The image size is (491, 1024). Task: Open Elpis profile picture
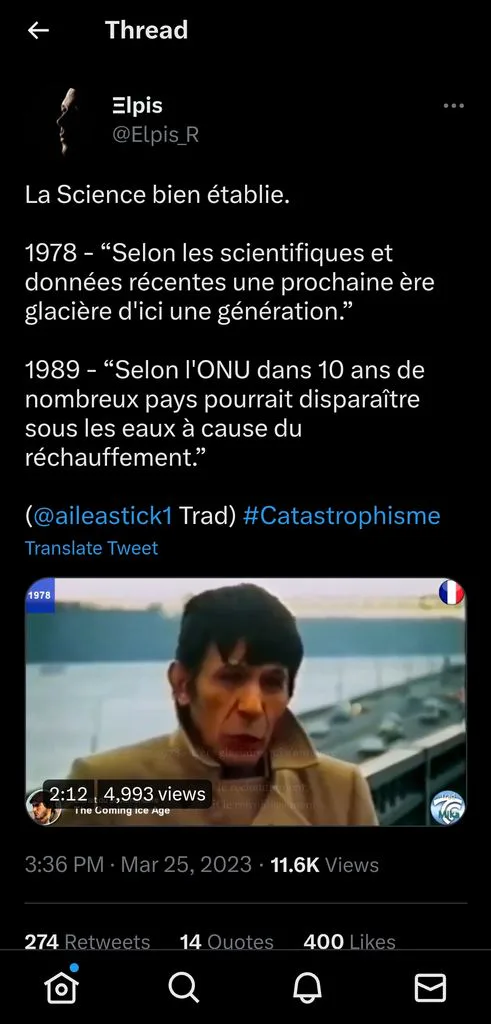click(66, 121)
